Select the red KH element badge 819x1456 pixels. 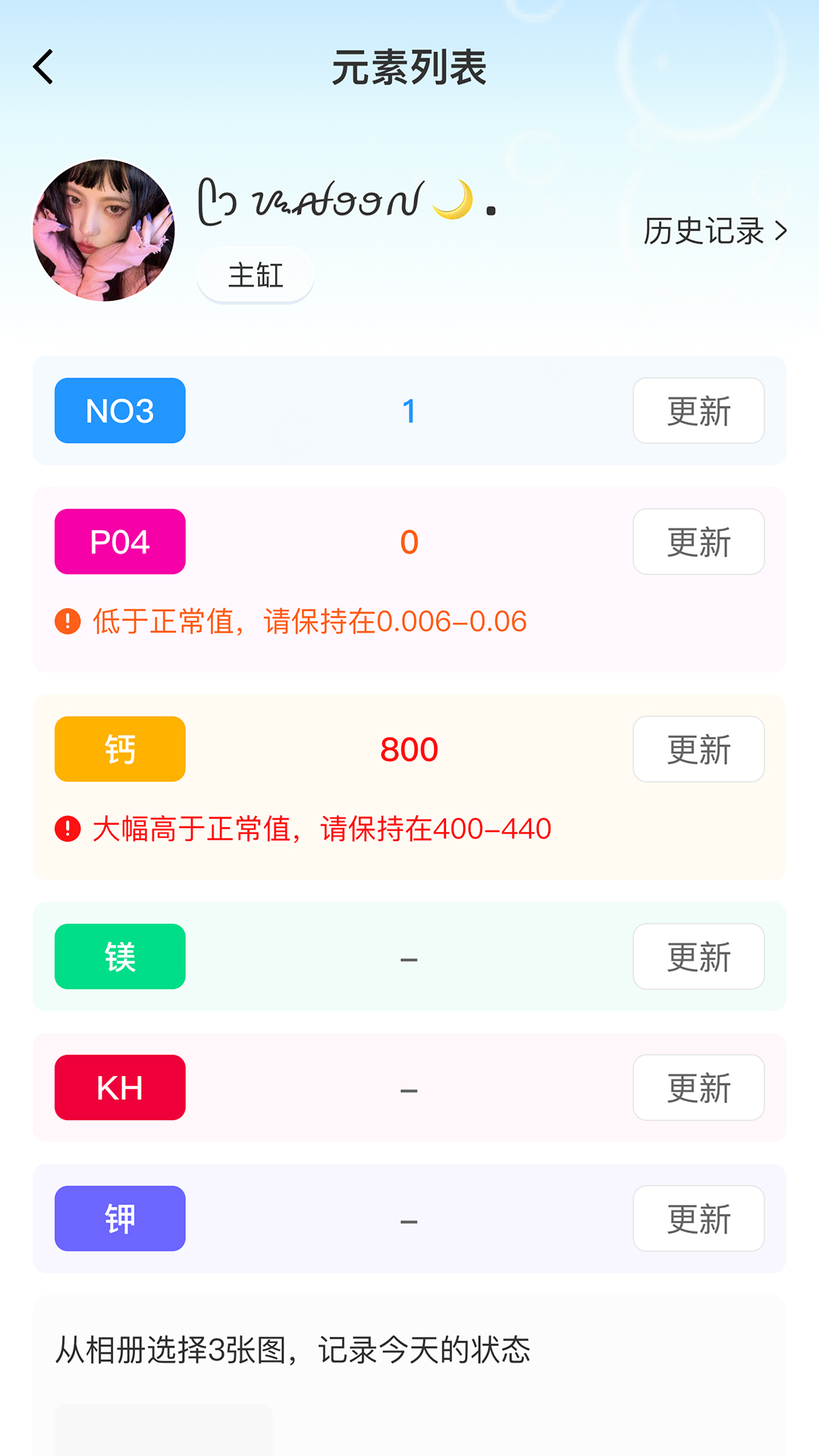click(x=119, y=1087)
